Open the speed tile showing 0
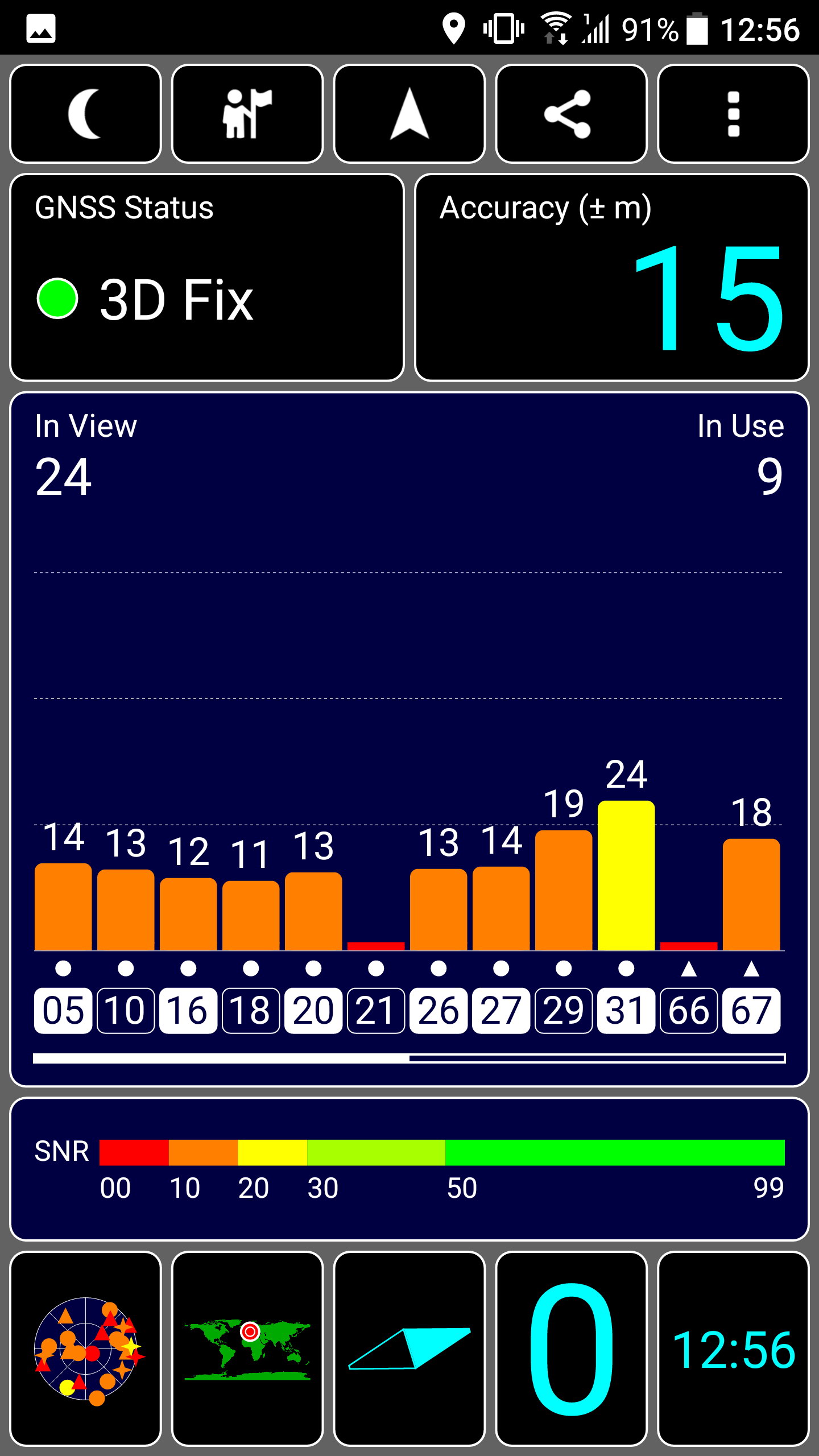The image size is (819, 1456). [x=571, y=1348]
